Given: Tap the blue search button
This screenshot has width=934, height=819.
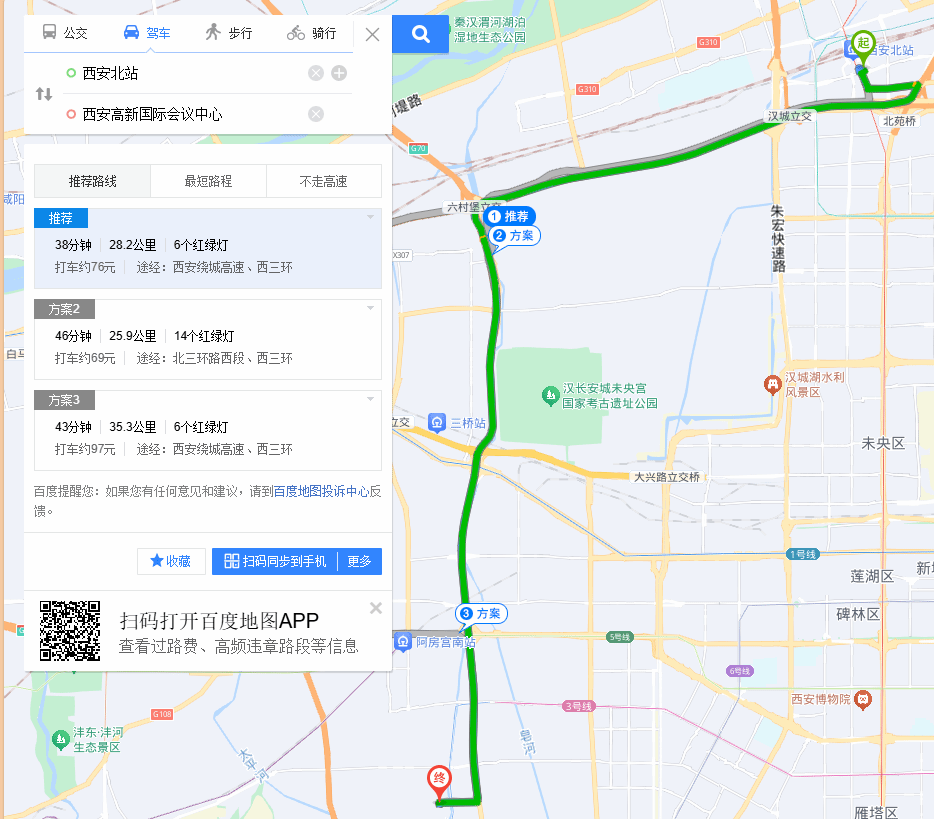Looking at the screenshot, I should pyautogui.click(x=421, y=35).
